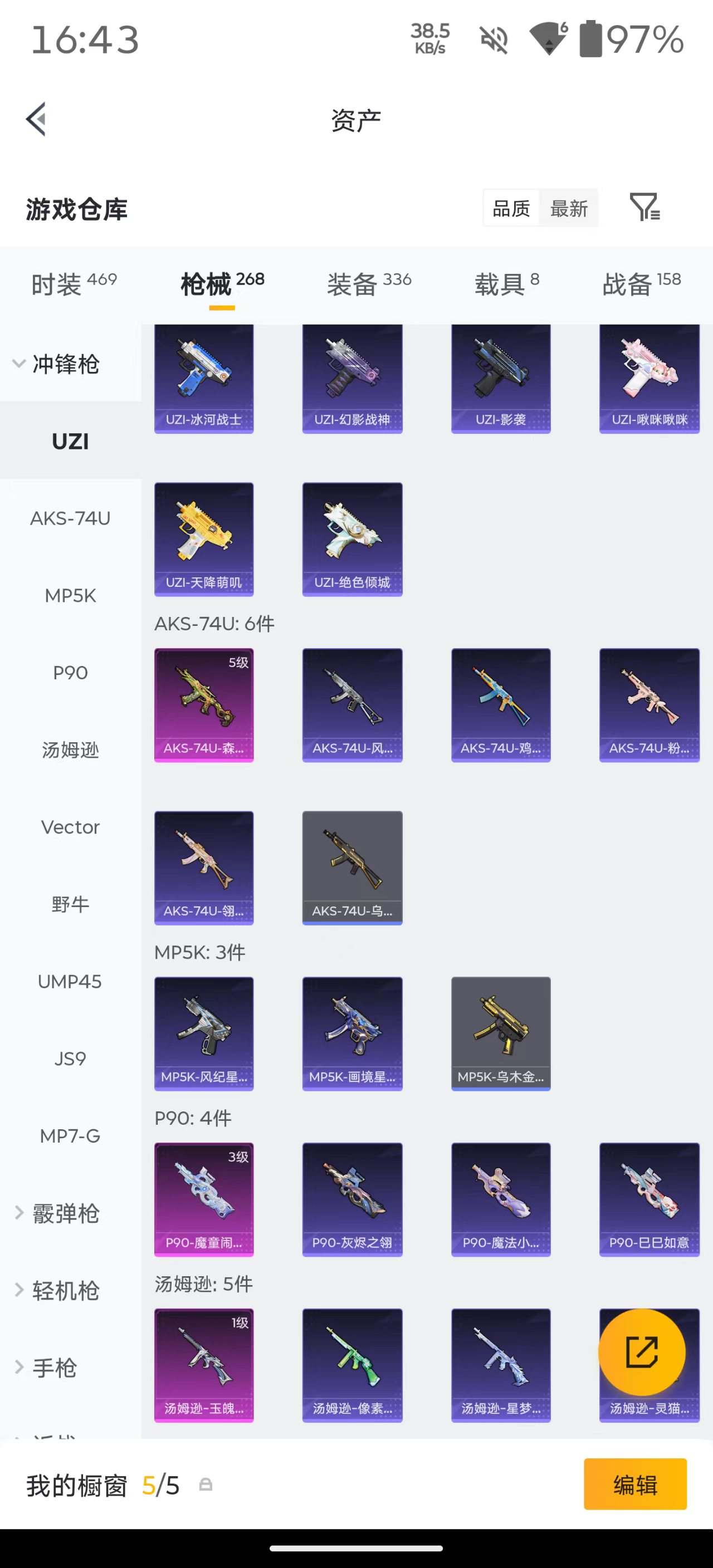Switch sorting to 最新
Screen dimensions: 713x1568
569,209
